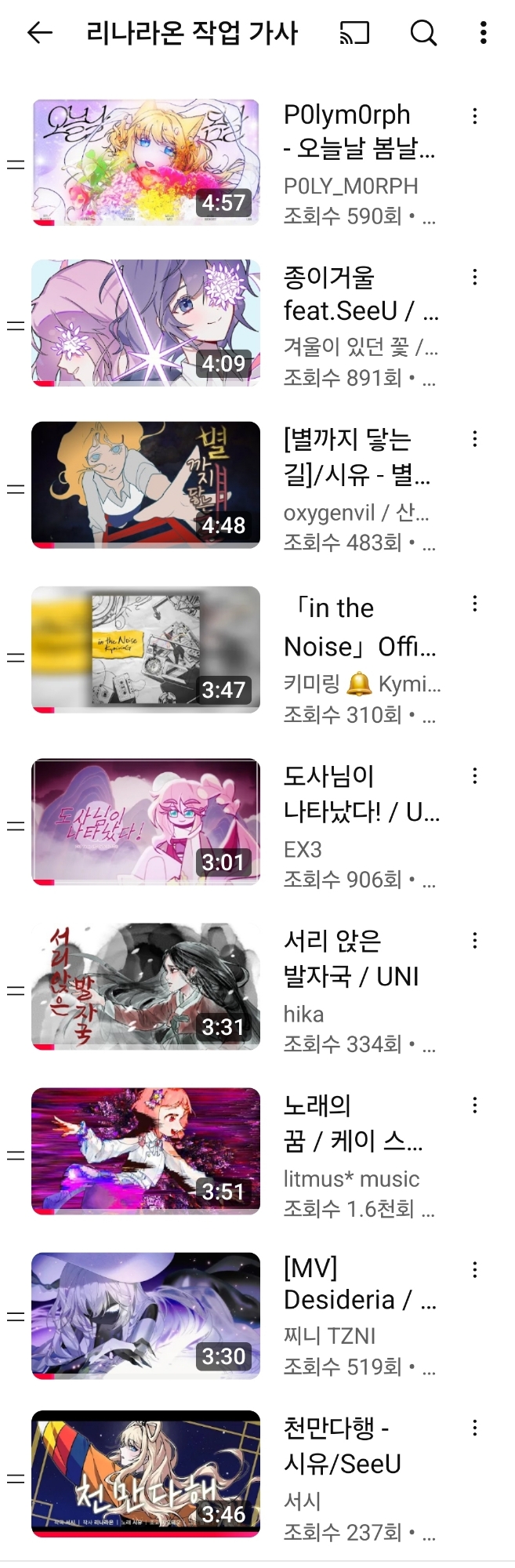Play the P0lym0rph 오늘날 봄날 video
Screen dimensions: 515x1568
(146, 162)
